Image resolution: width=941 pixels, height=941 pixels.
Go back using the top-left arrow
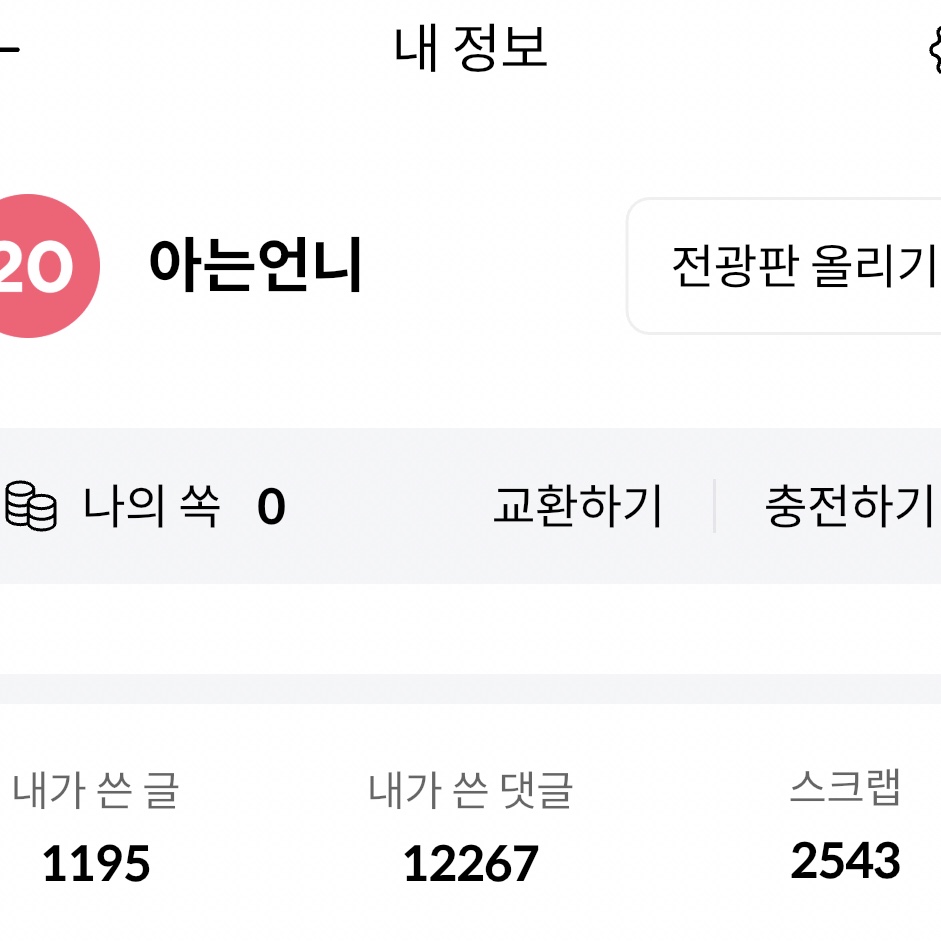8,49
